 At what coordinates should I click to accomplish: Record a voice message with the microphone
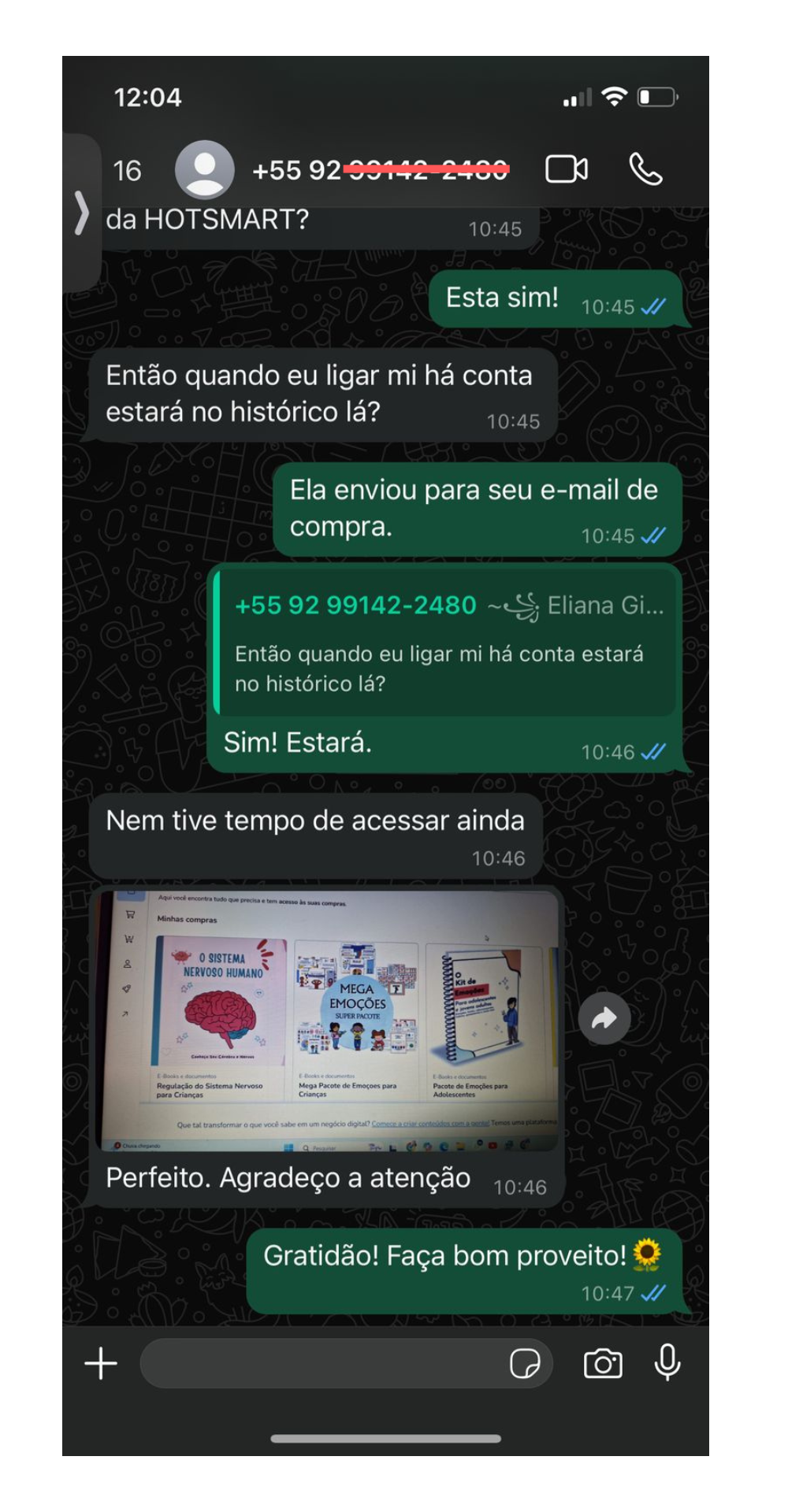[667, 1362]
